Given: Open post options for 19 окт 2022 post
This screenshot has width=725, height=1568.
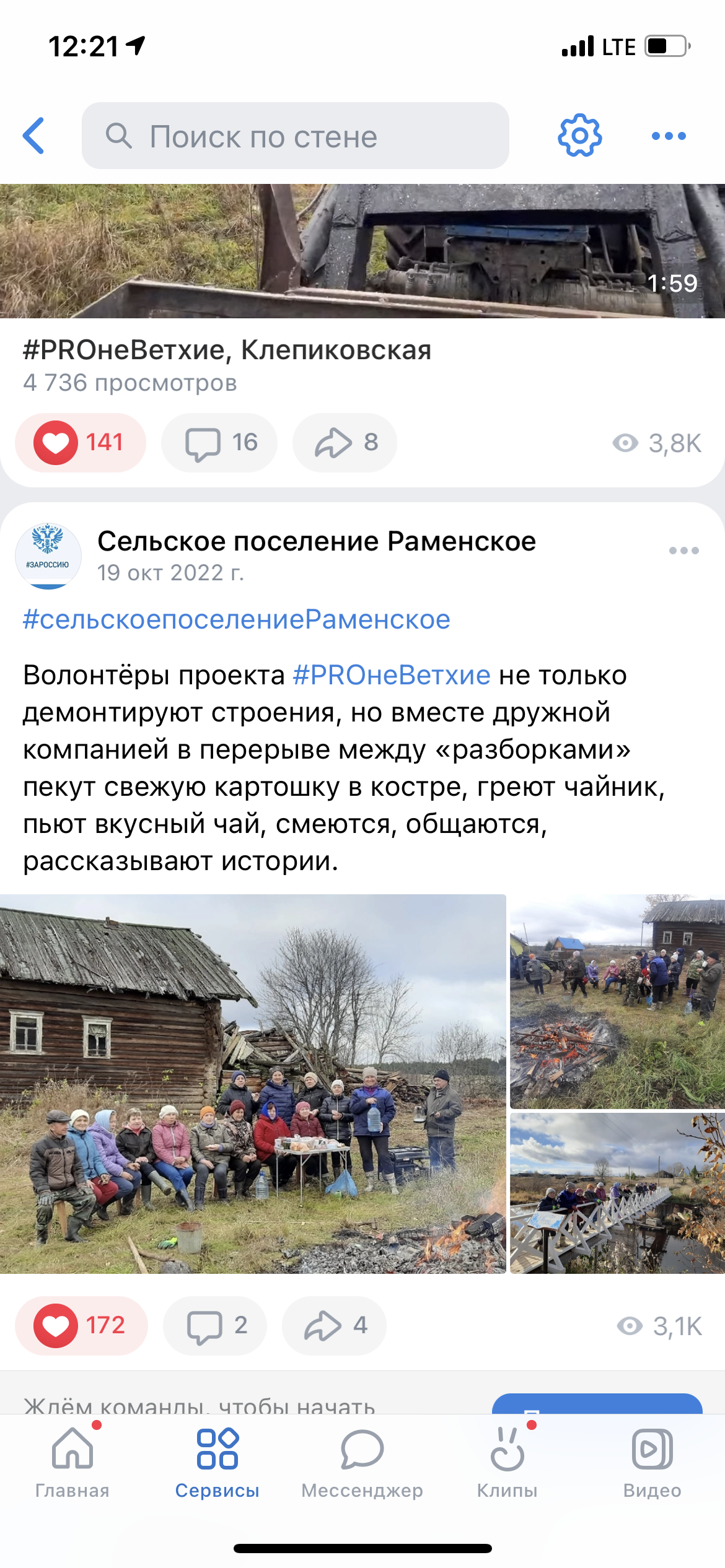Looking at the screenshot, I should 683,551.
